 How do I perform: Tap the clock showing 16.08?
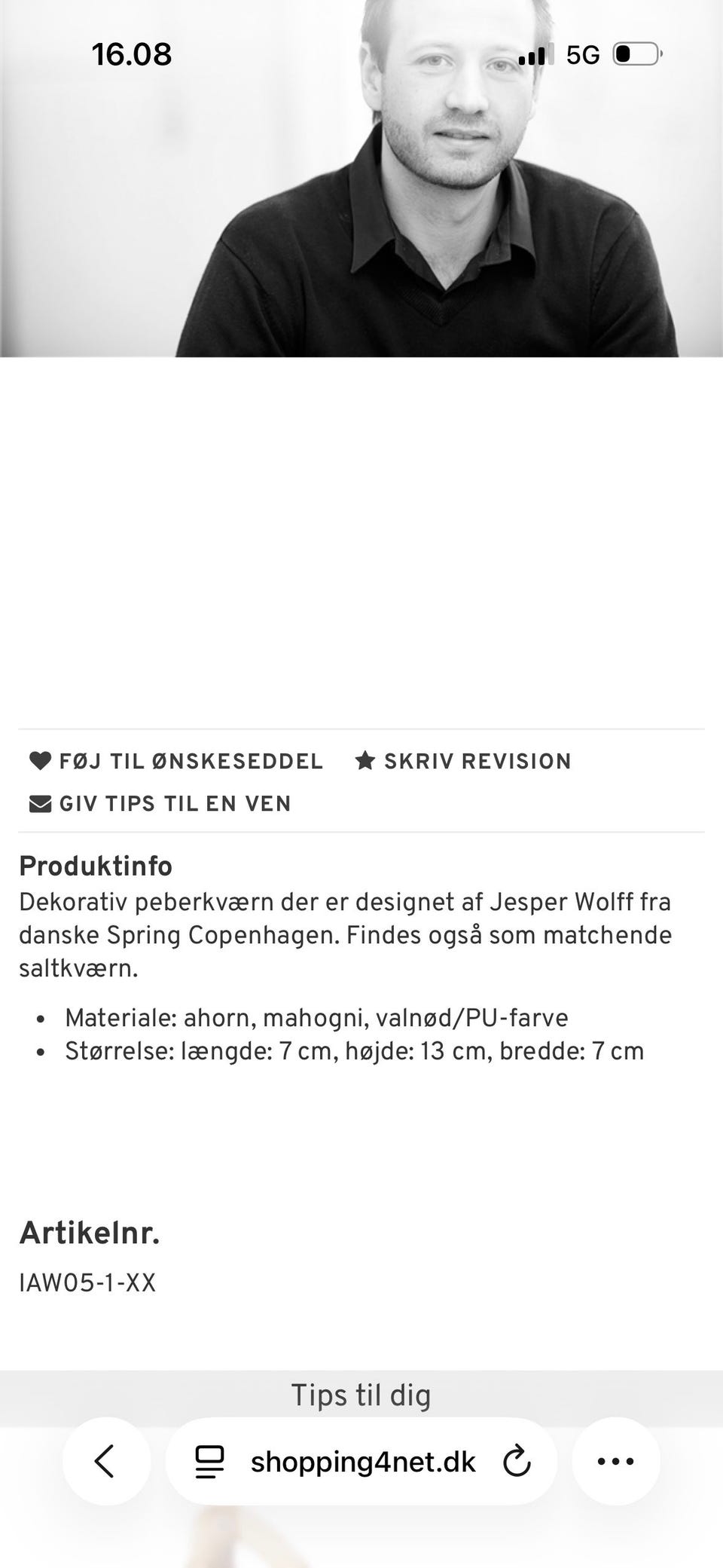tap(133, 53)
